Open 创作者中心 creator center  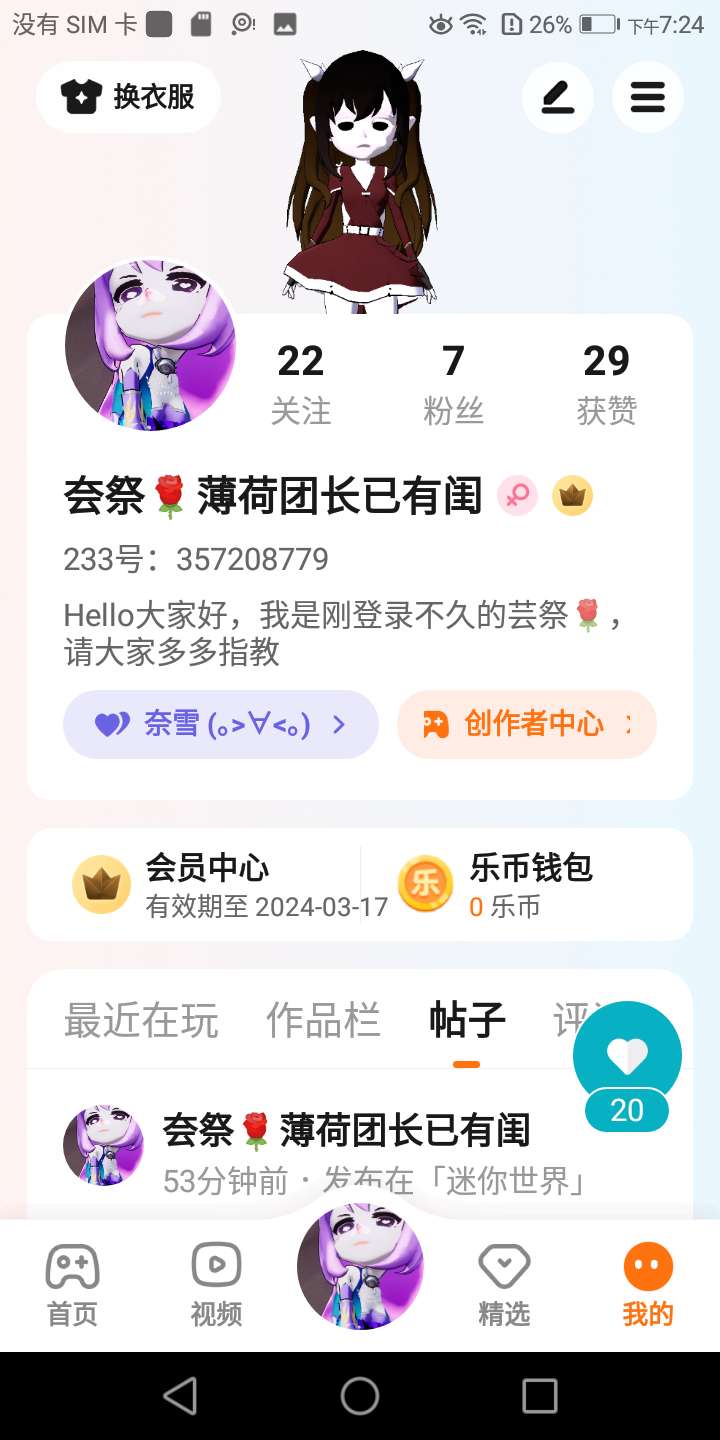(526, 724)
